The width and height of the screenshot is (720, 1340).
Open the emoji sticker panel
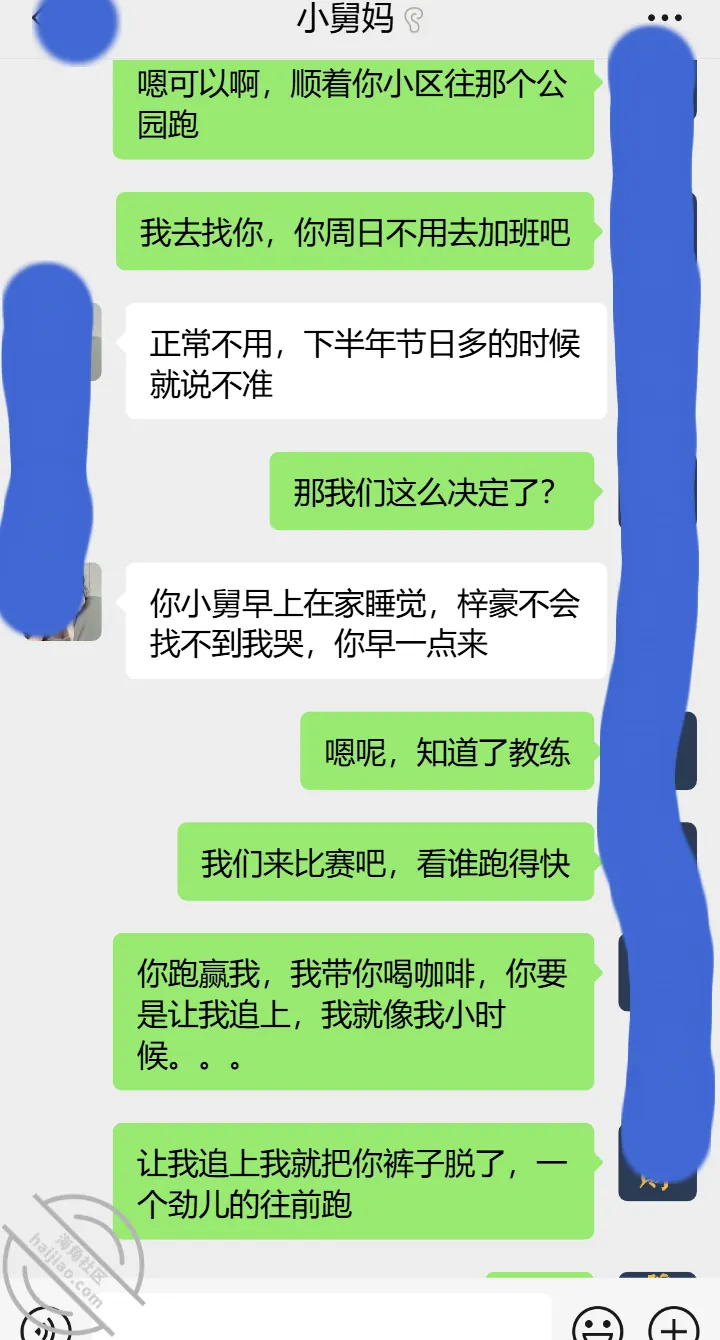[597, 1325]
